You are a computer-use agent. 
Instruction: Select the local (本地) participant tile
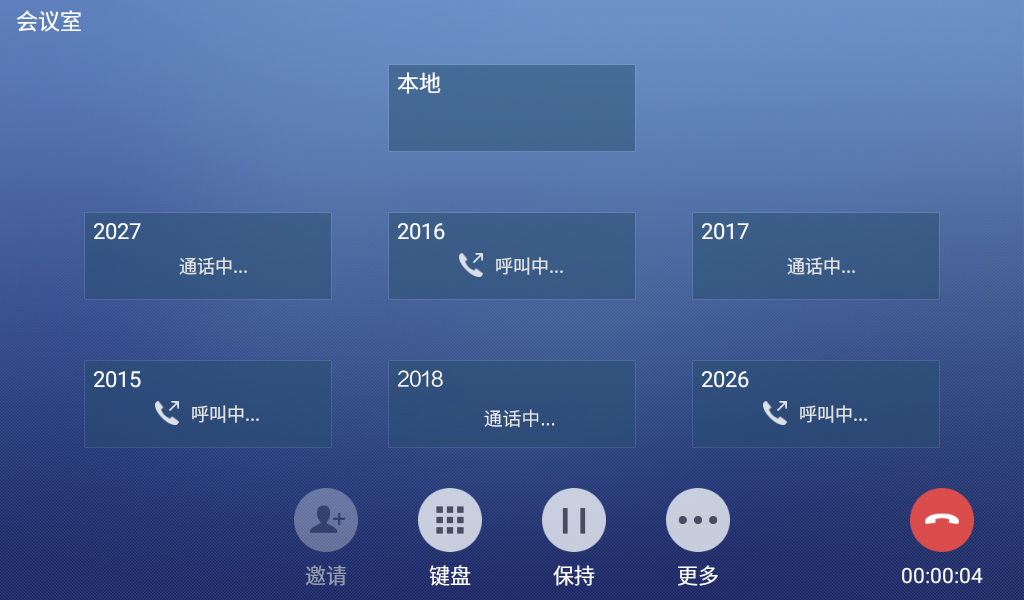[x=511, y=108]
